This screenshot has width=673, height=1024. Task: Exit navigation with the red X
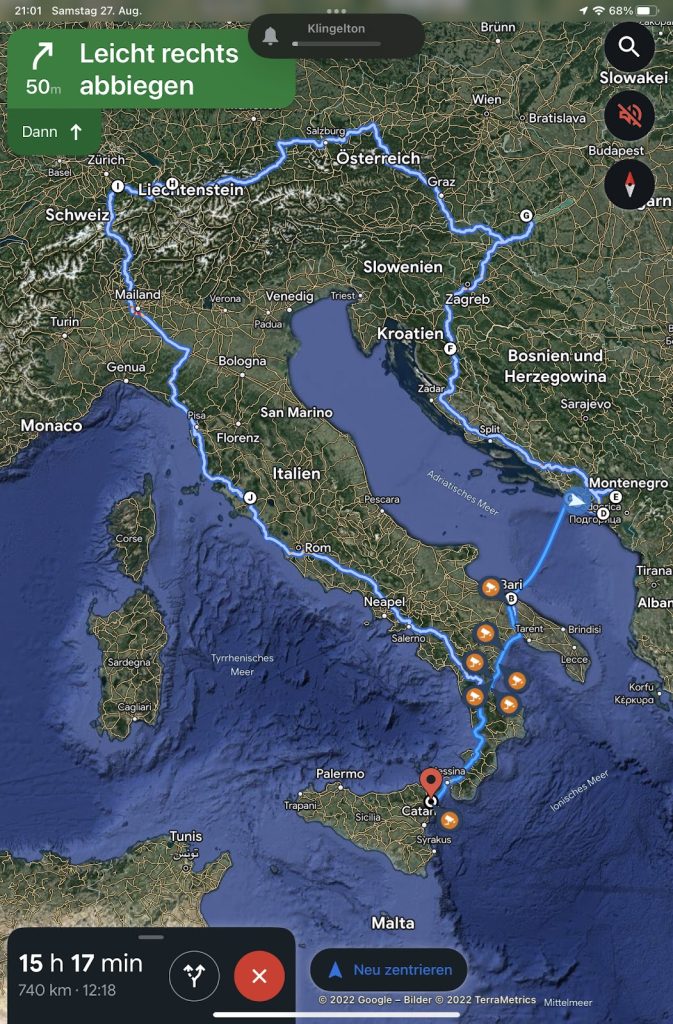pos(259,976)
